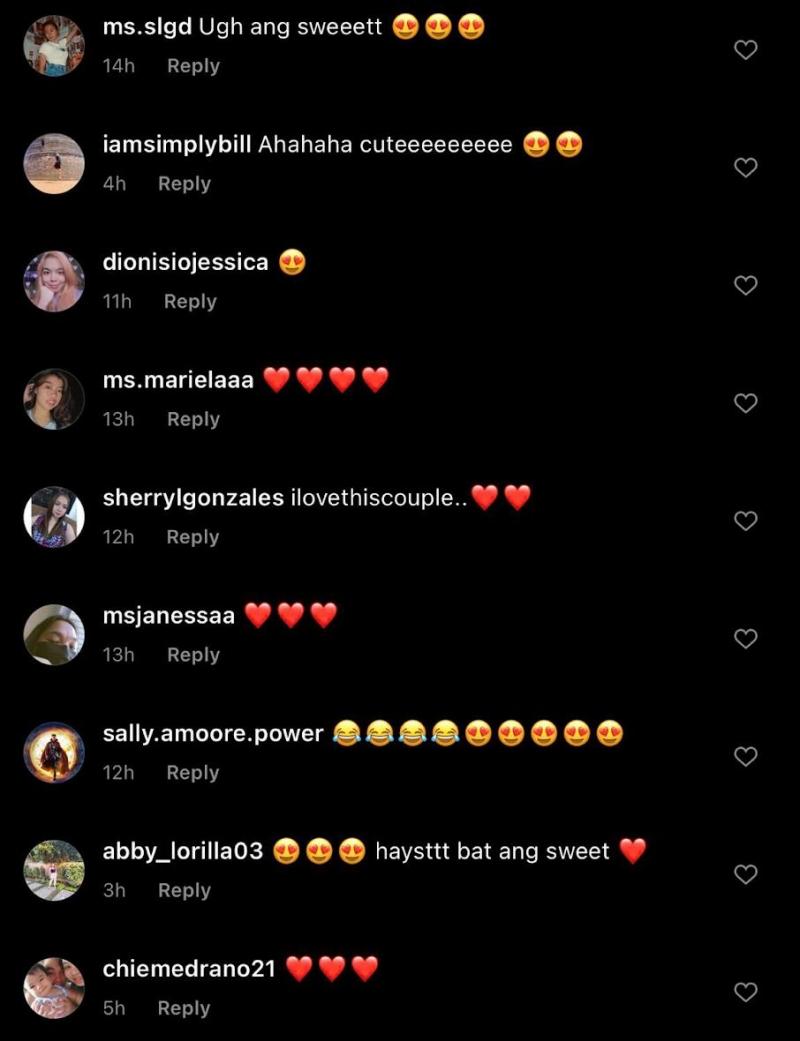This screenshot has width=800, height=1041.
Task: Like iamsimplybill's comment
Action: pyautogui.click(x=746, y=168)
